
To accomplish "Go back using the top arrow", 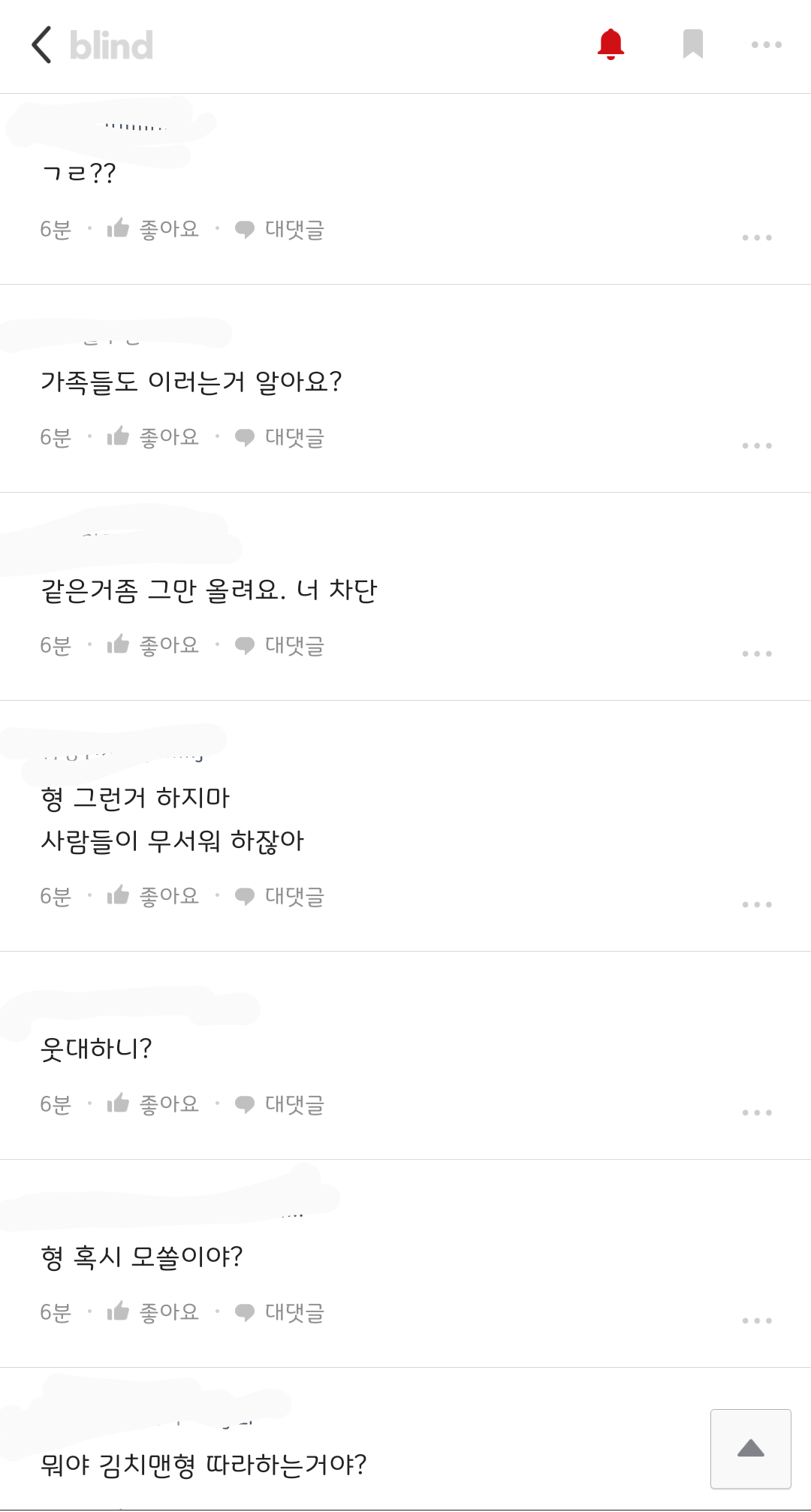I will 42,45.
